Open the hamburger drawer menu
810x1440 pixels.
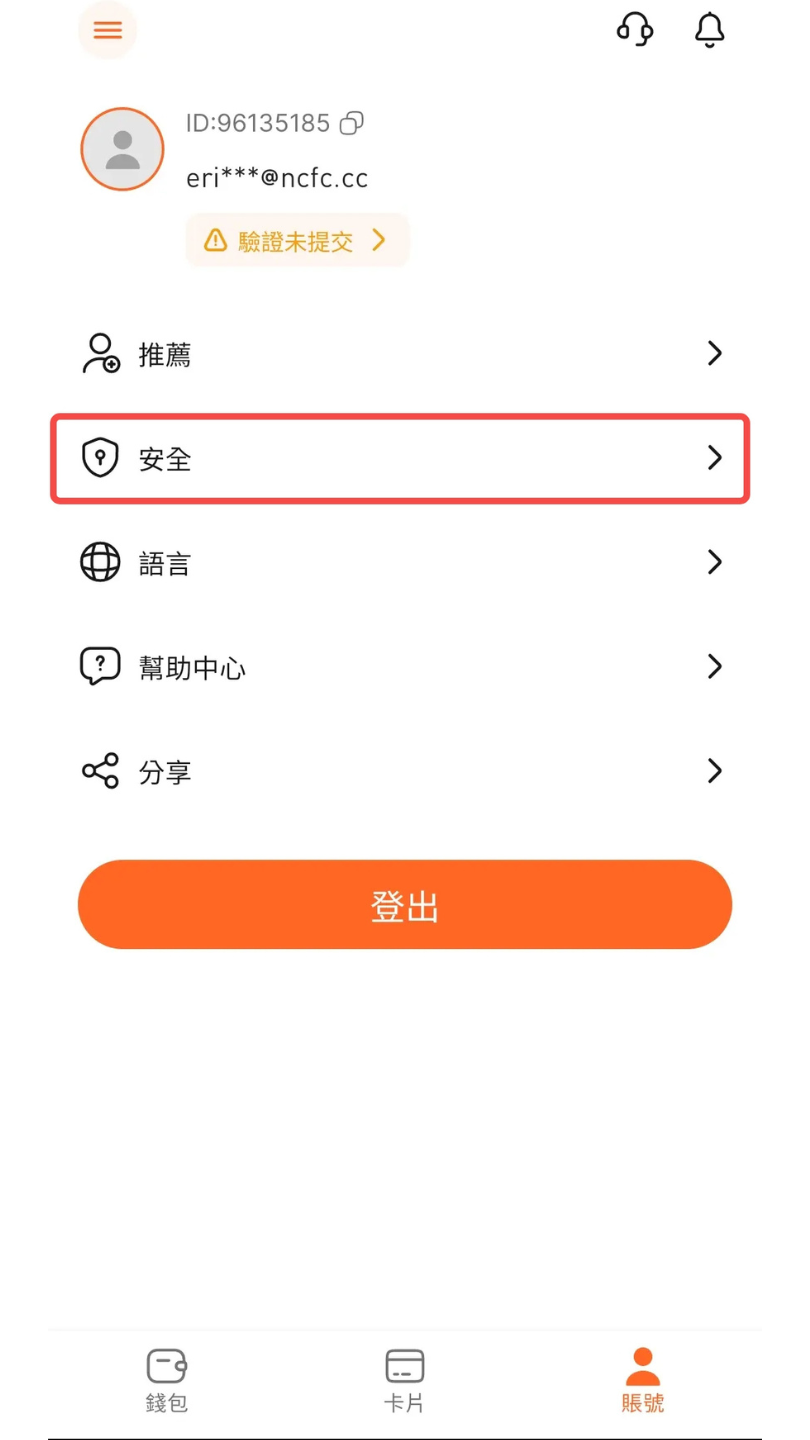point(107,30)
